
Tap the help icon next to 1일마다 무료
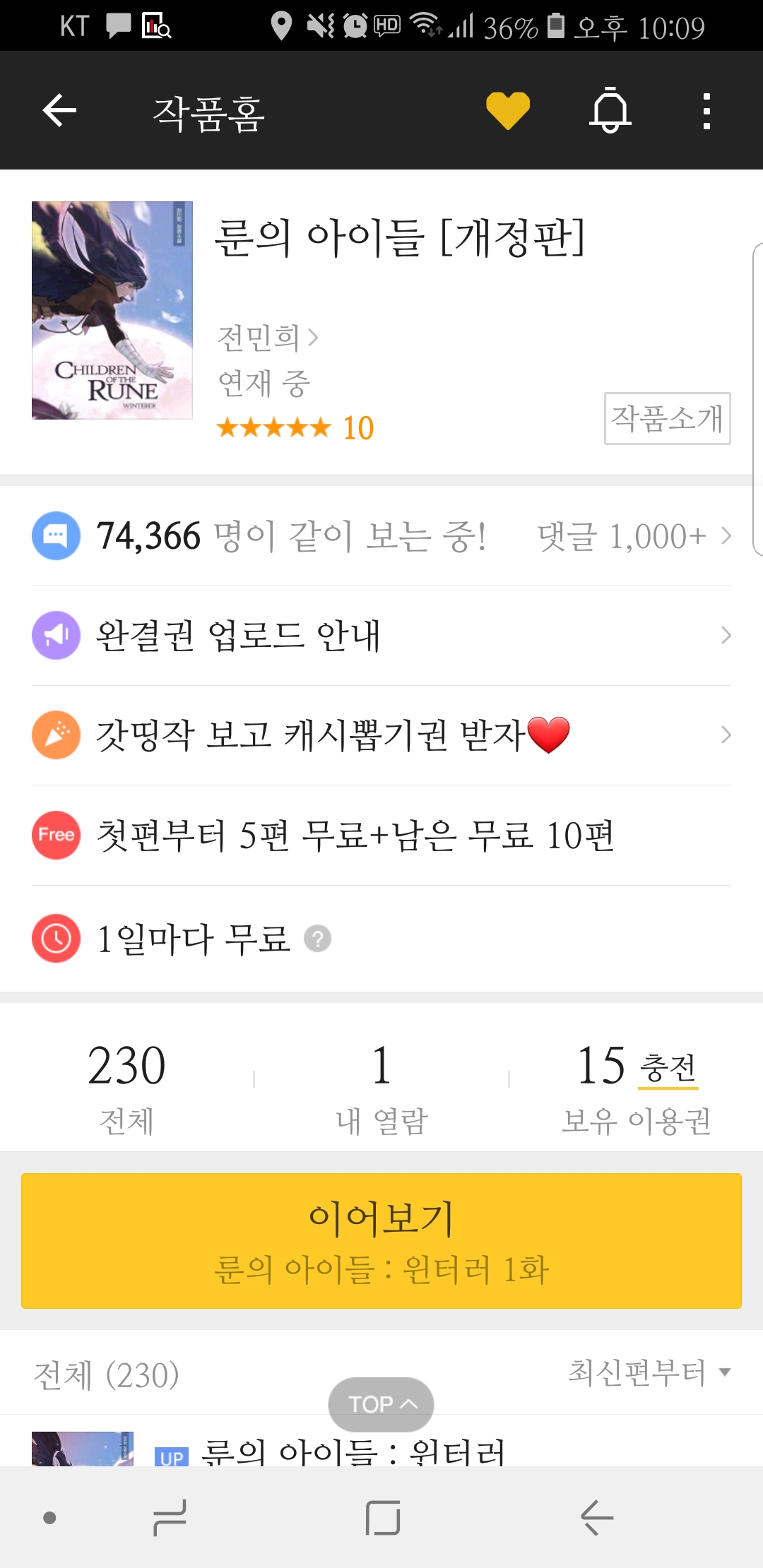317,939
